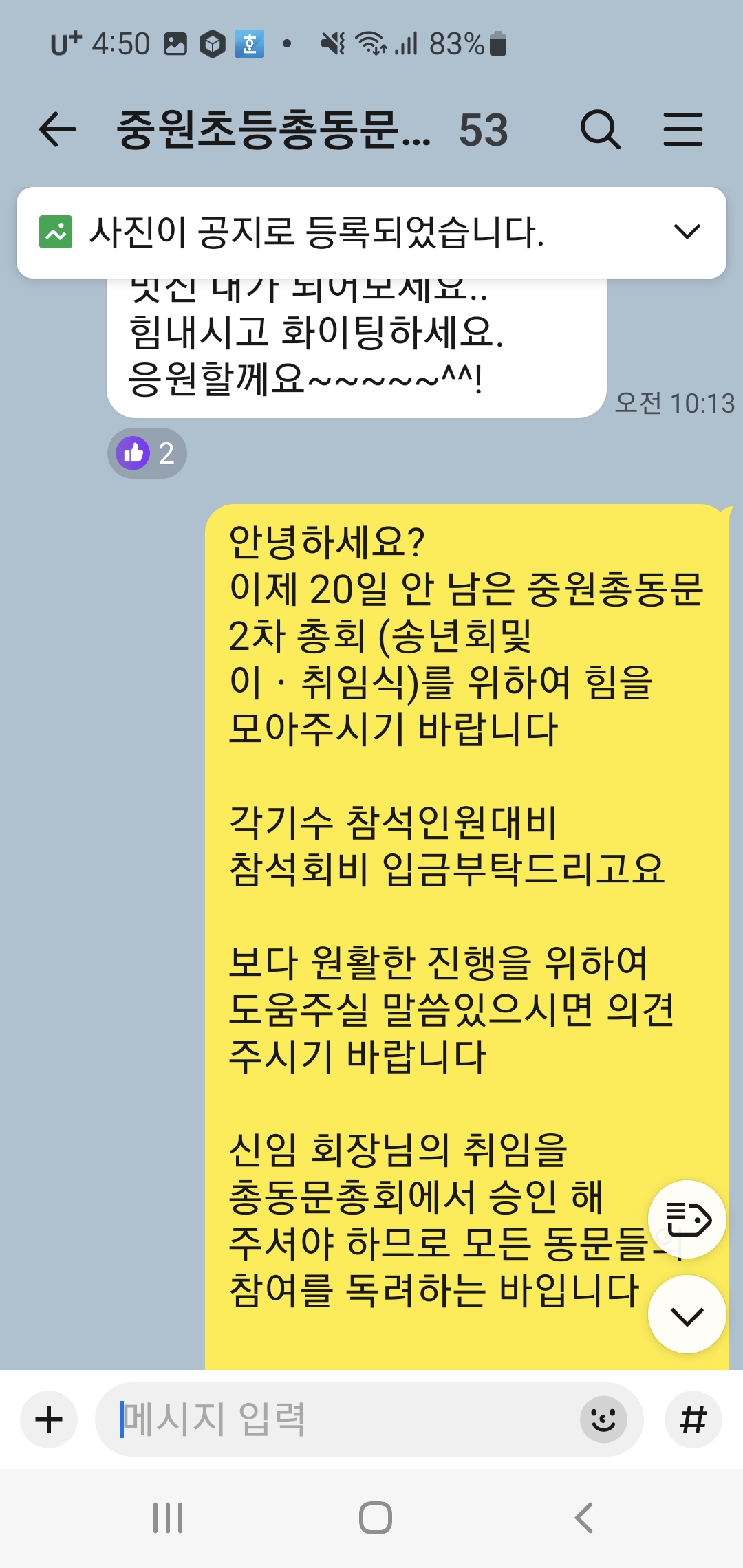The width and height of the screenshot is (743, 1568).
Task: Jump to the latest message with down arrow
Action: click(687, 1314)
